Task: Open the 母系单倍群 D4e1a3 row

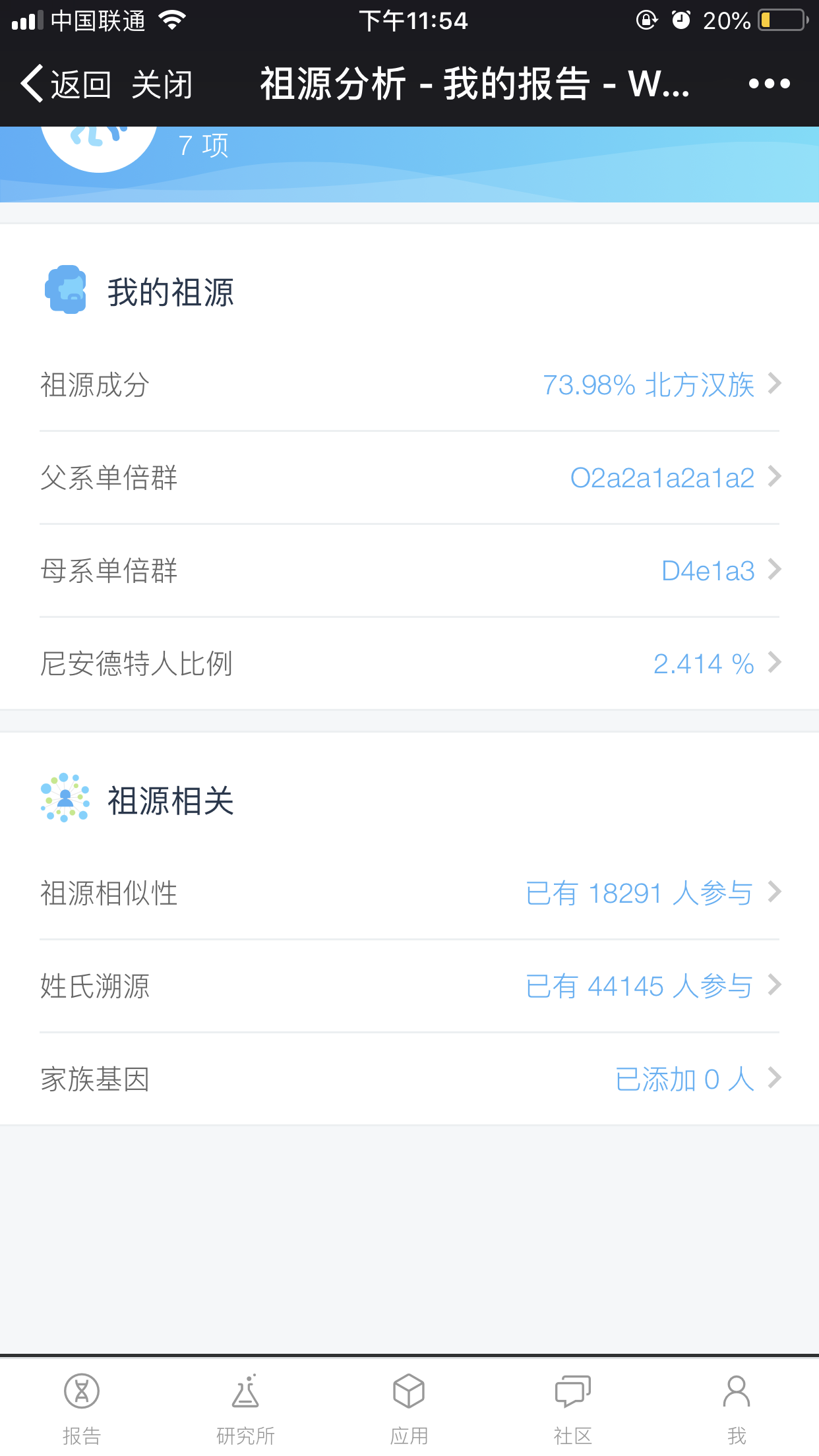Action: (409, 570)
